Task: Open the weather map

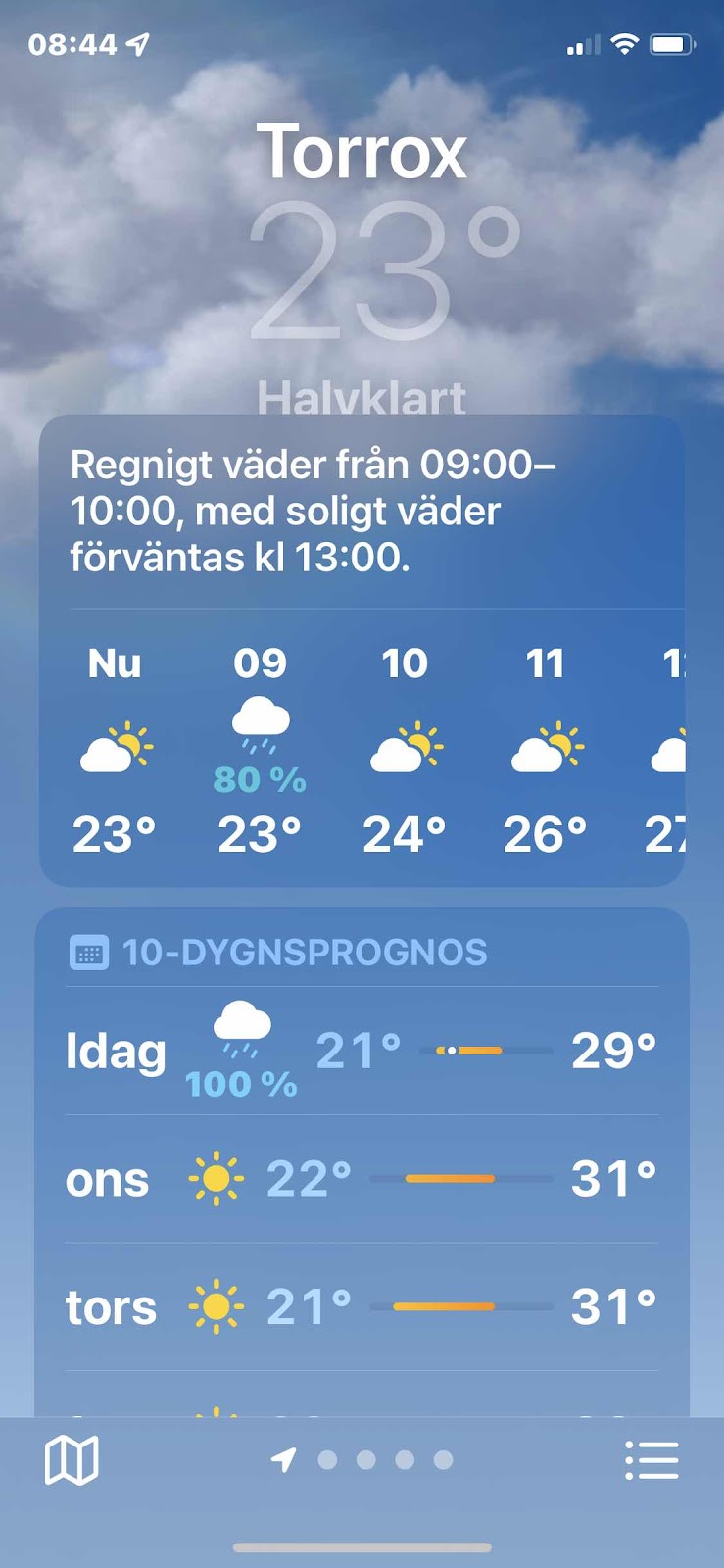Action: [72, 1461]
